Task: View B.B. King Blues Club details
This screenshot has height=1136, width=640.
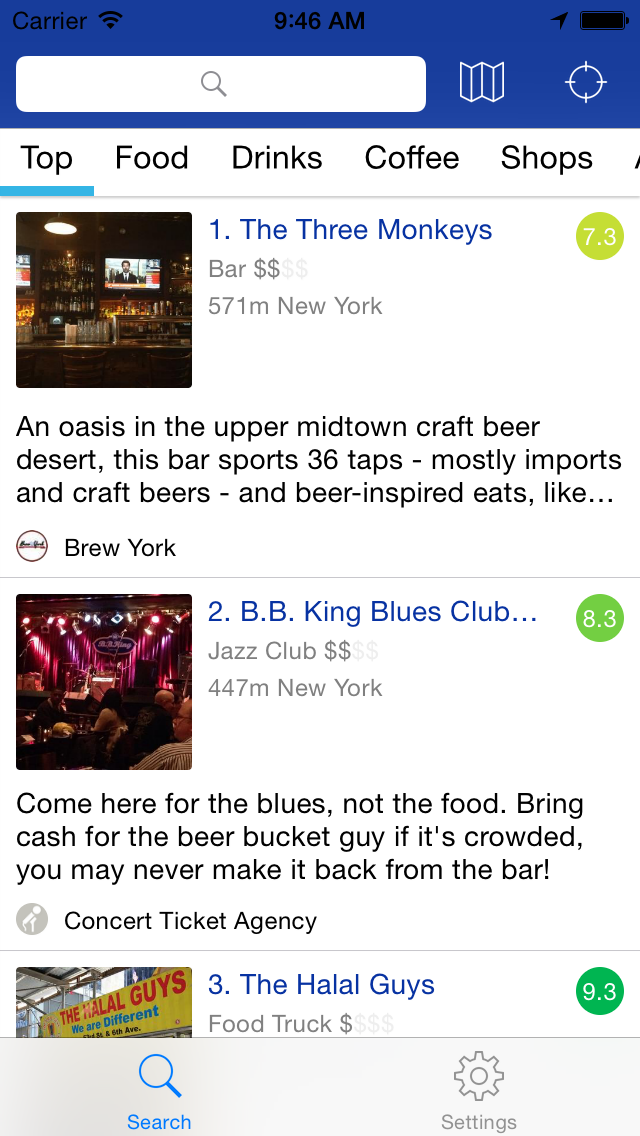Action: coord(372,612)
